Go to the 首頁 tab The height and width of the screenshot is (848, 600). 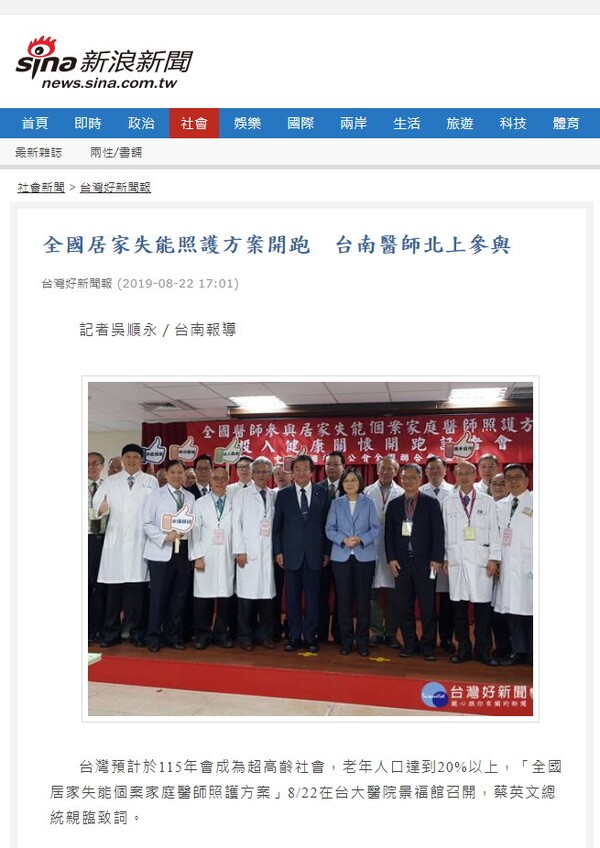34,123
